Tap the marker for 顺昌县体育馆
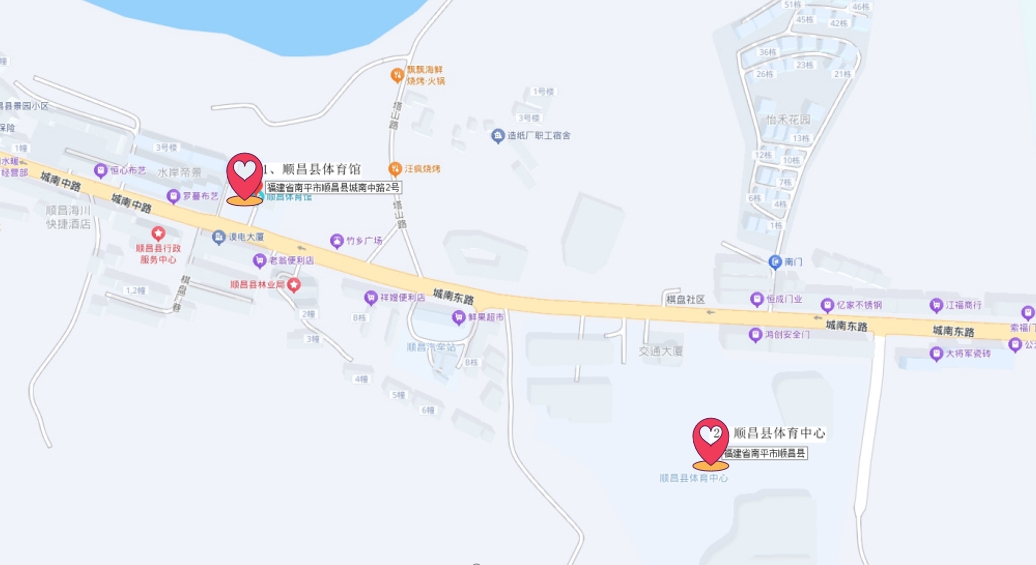Image resolution: width=1036 pixels, height=565 pixels. pos(245,176)
